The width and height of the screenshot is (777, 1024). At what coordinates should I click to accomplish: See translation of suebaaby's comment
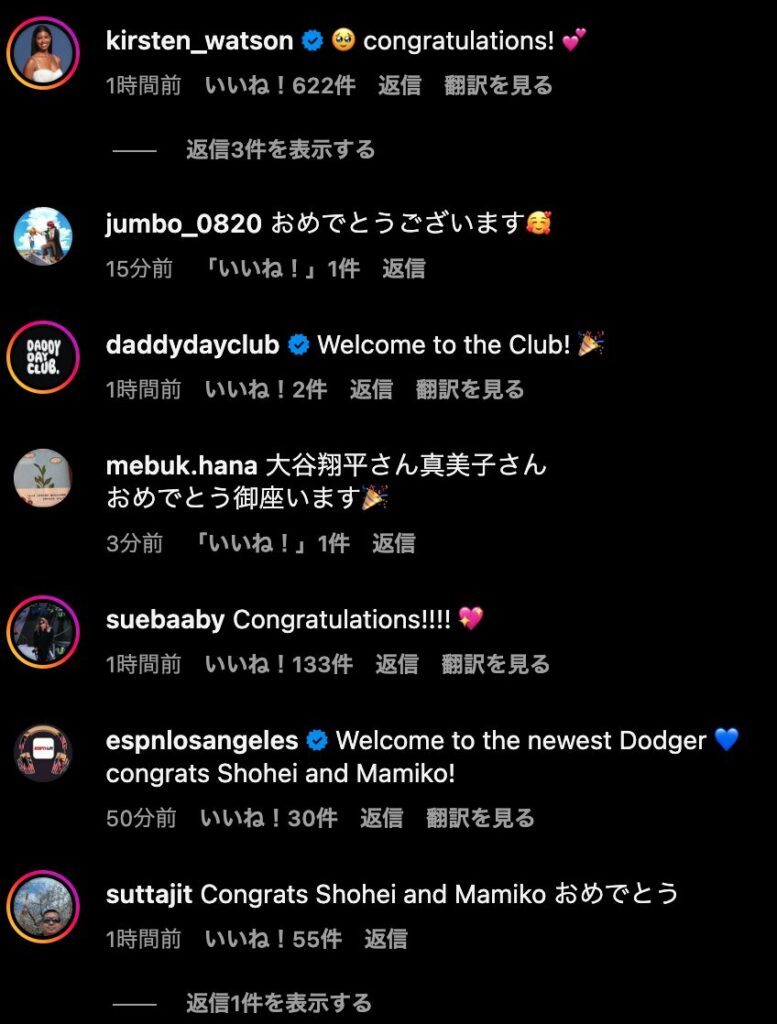[495, 664]
